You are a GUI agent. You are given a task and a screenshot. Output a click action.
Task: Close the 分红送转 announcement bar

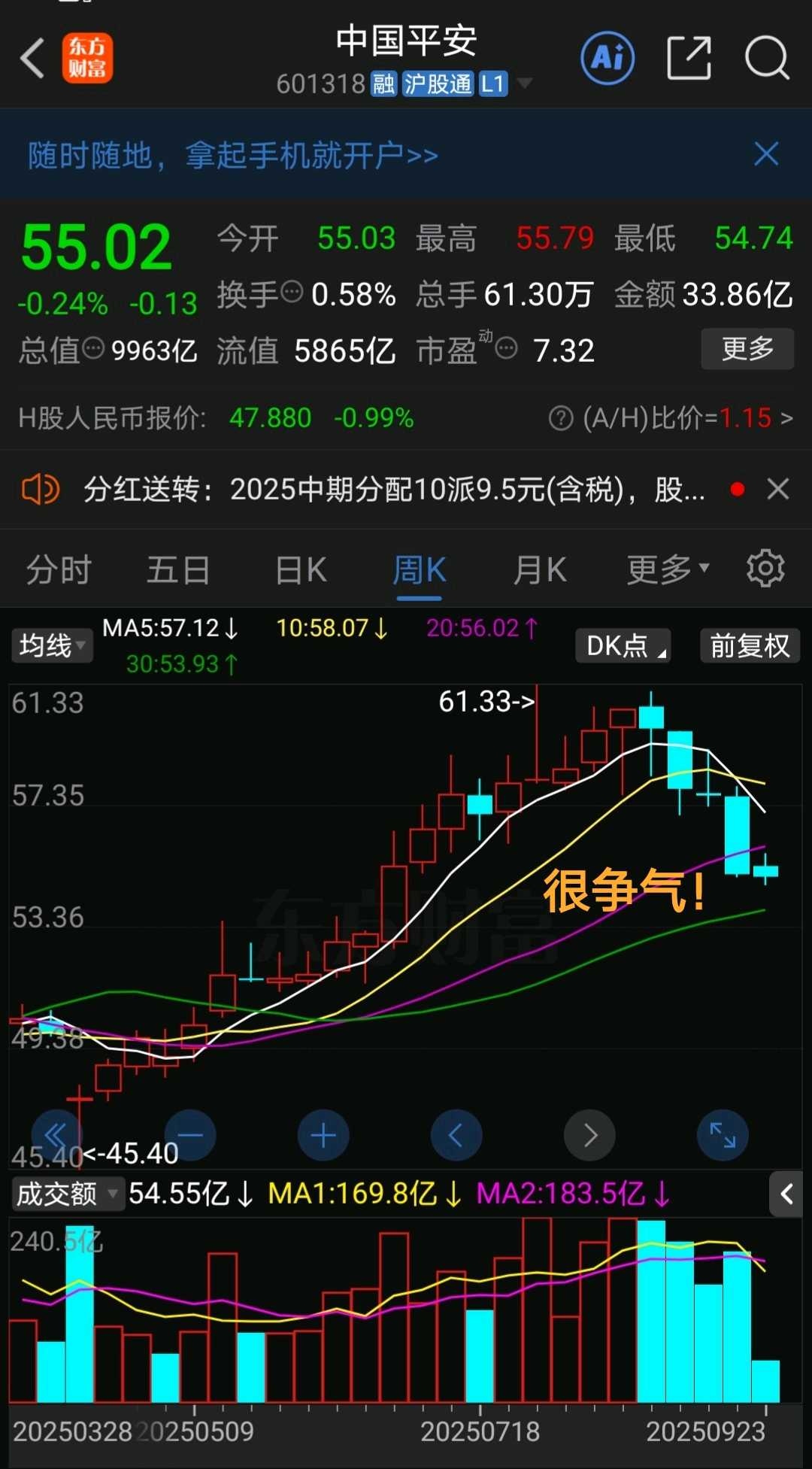point(778,490)
